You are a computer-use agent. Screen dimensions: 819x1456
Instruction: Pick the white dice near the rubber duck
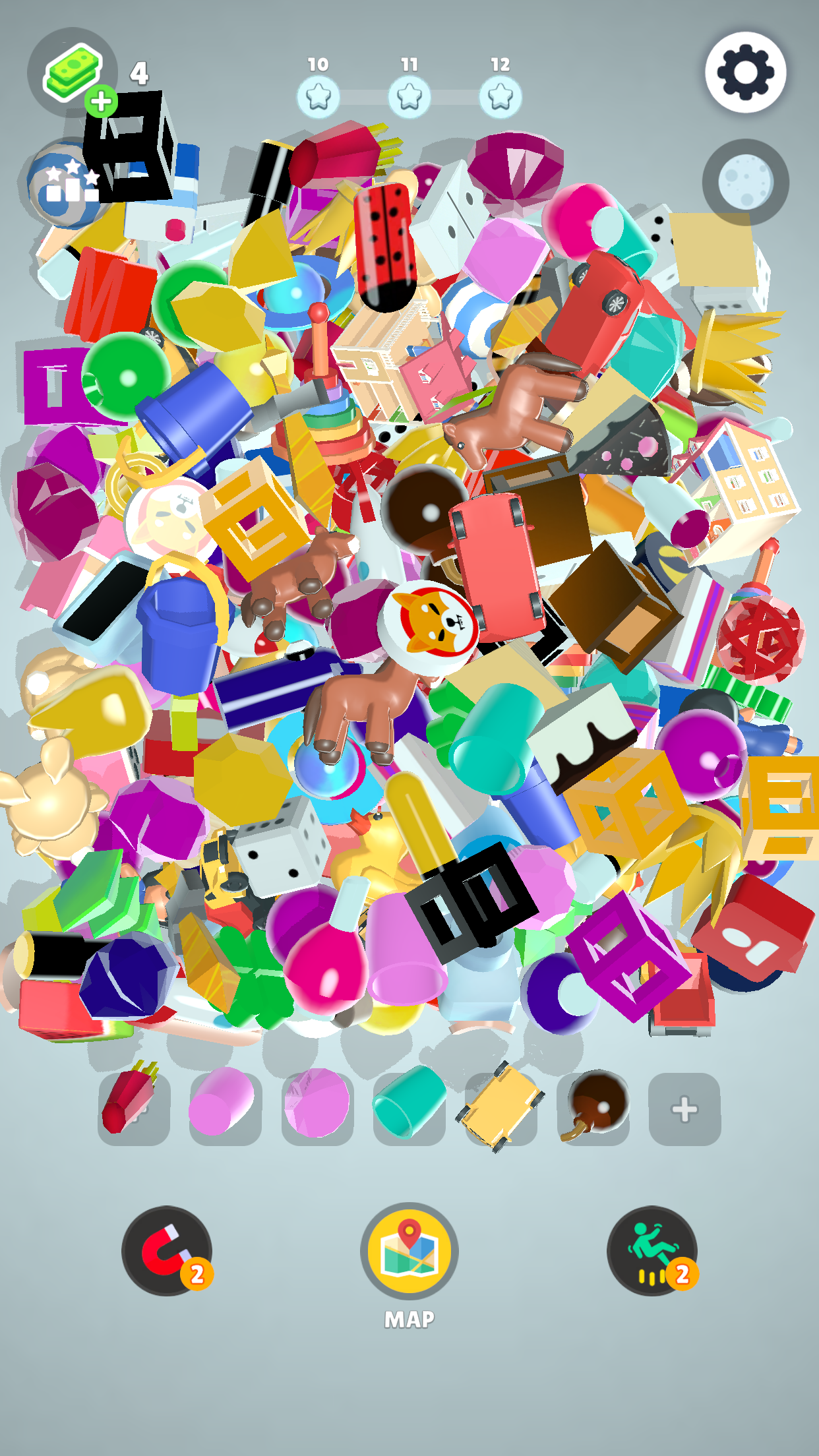point(284,847)
